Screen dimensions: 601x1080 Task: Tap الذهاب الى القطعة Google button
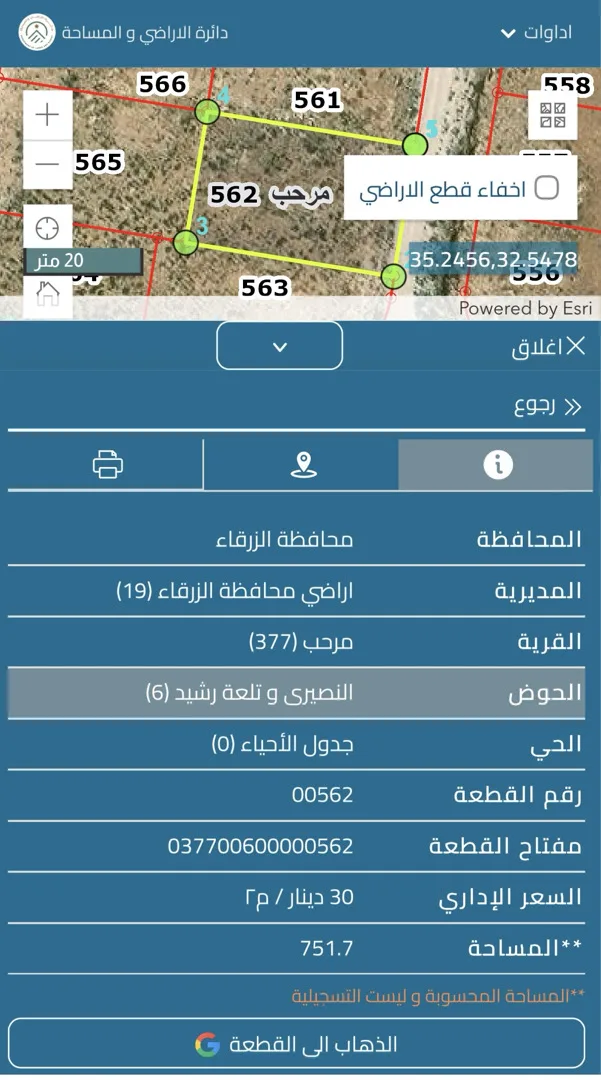click(x=297, y=1044)
